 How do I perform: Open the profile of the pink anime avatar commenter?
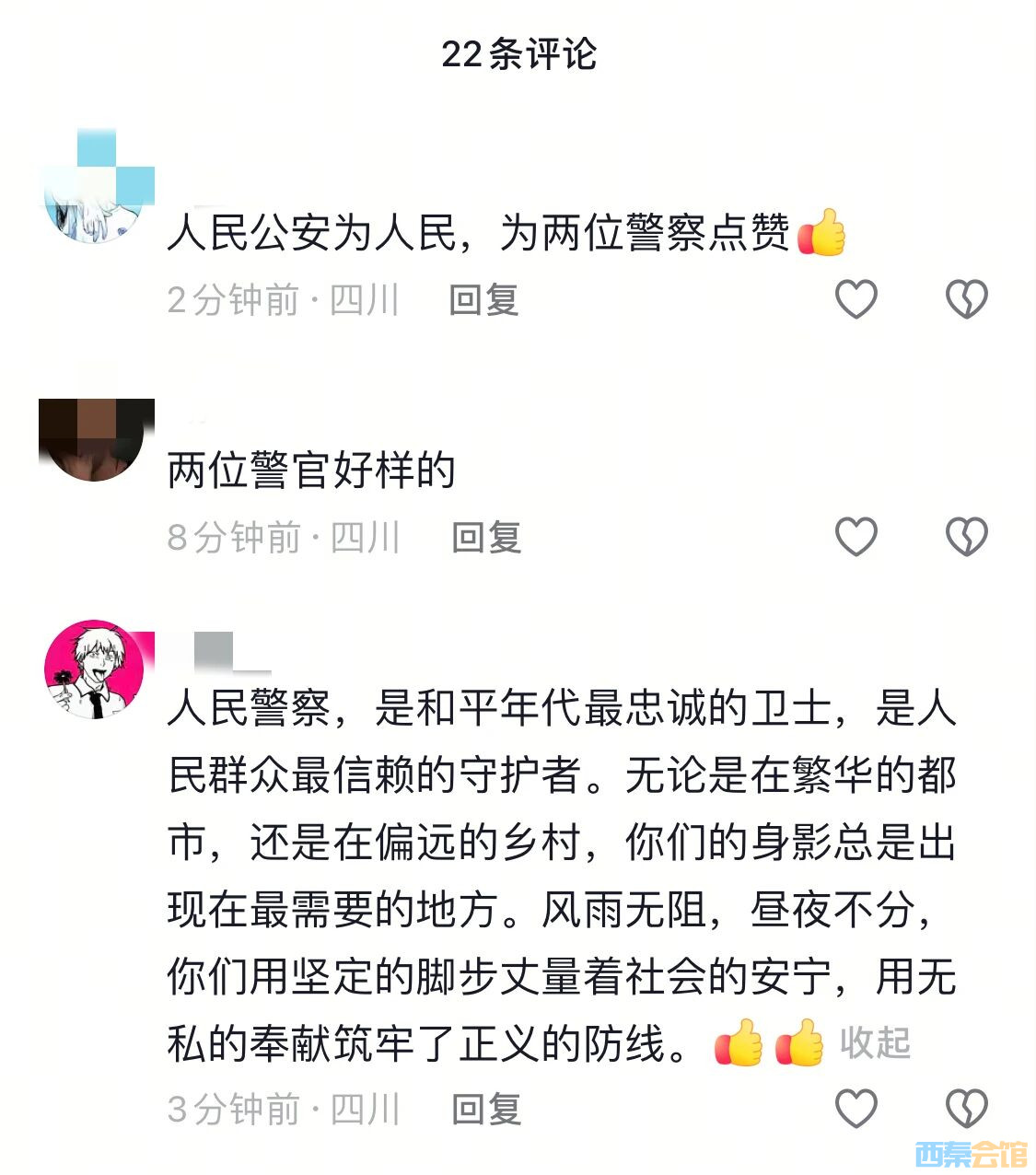95,670
